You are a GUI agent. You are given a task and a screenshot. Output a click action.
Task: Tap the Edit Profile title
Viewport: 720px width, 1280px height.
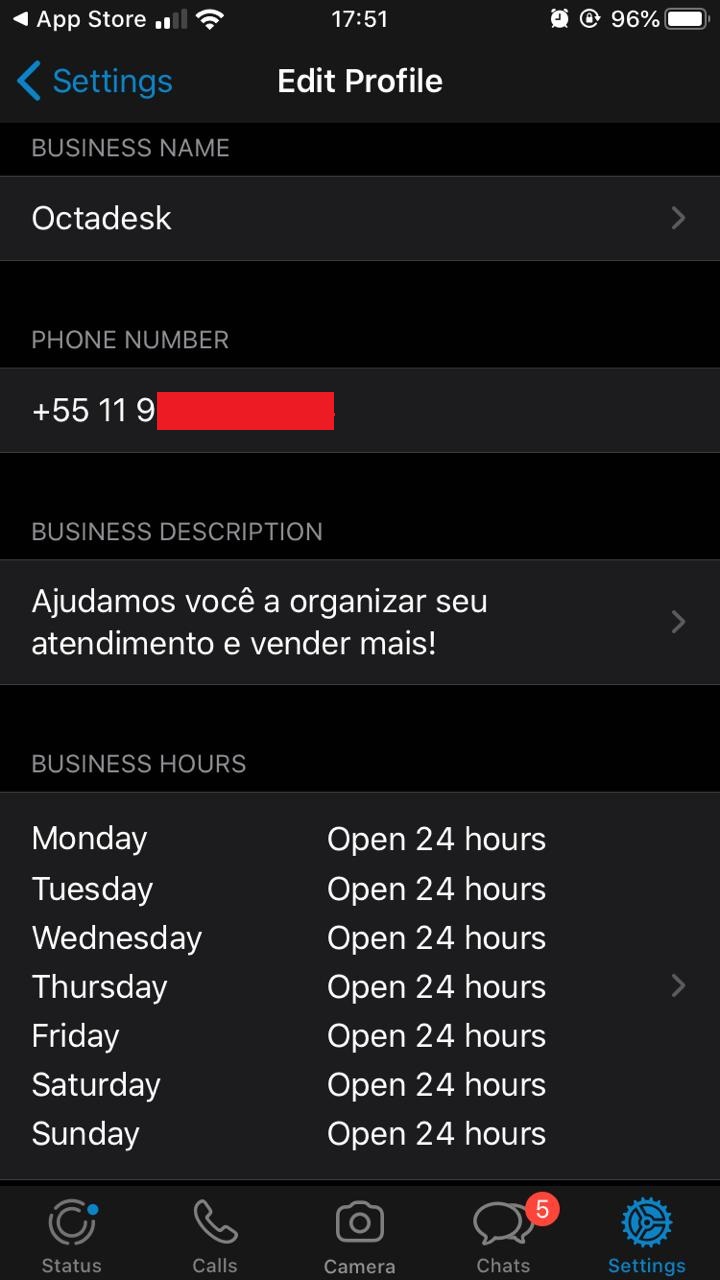pos(359,80)
